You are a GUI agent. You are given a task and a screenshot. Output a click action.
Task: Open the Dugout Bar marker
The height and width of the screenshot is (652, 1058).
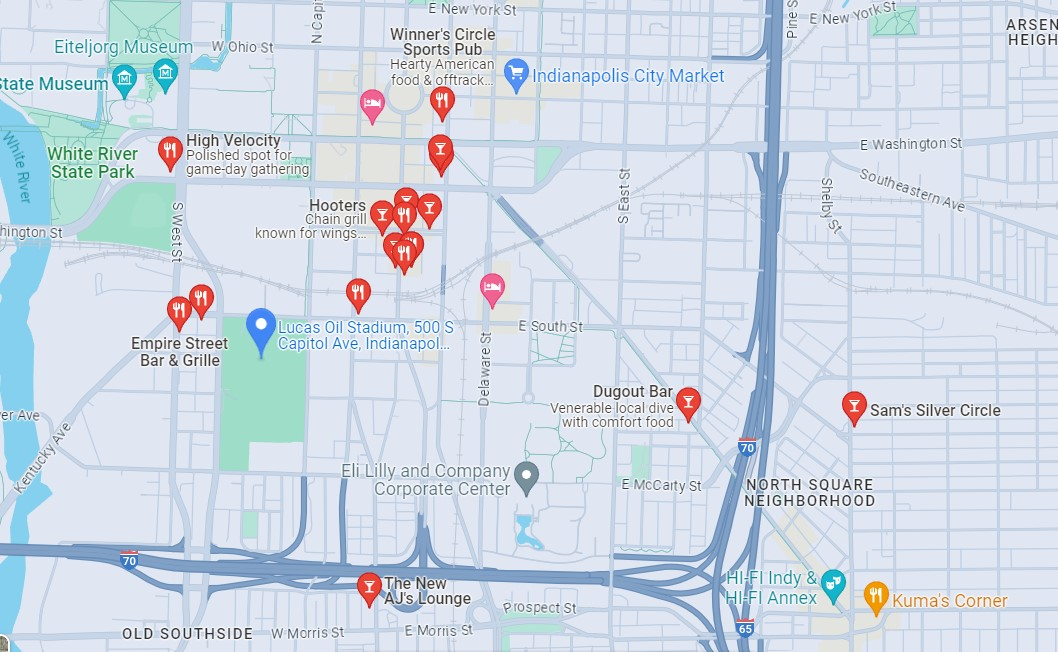[x=687, y=401]
